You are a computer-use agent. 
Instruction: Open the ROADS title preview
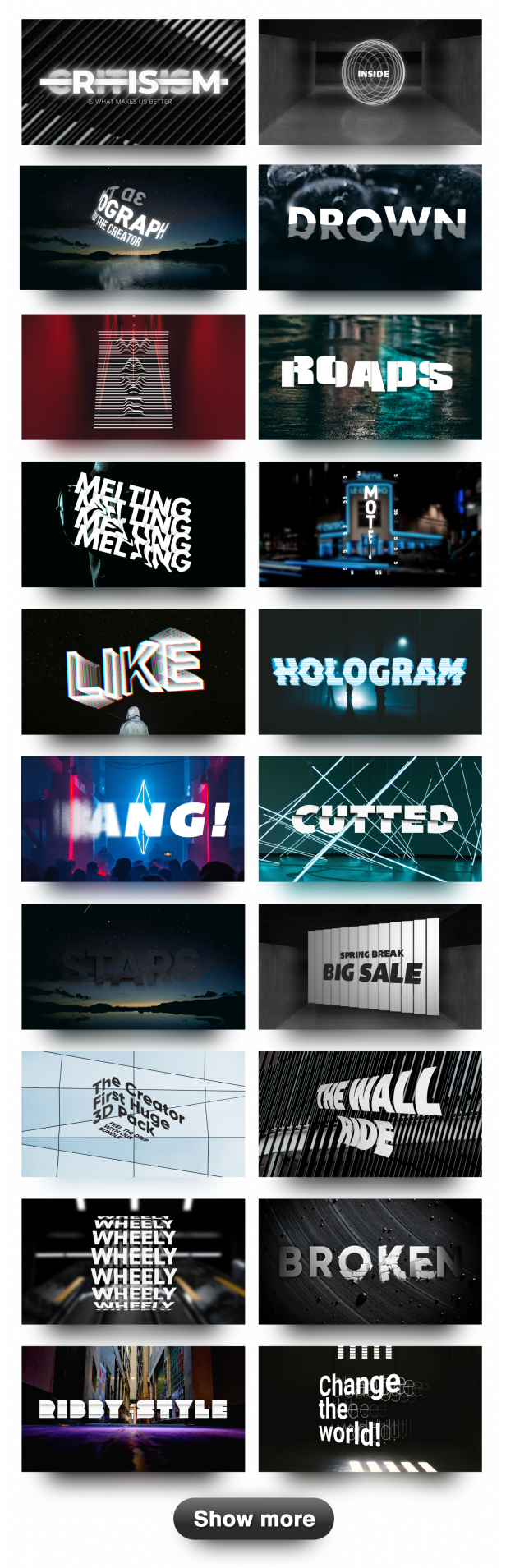[x=370, y=376]
